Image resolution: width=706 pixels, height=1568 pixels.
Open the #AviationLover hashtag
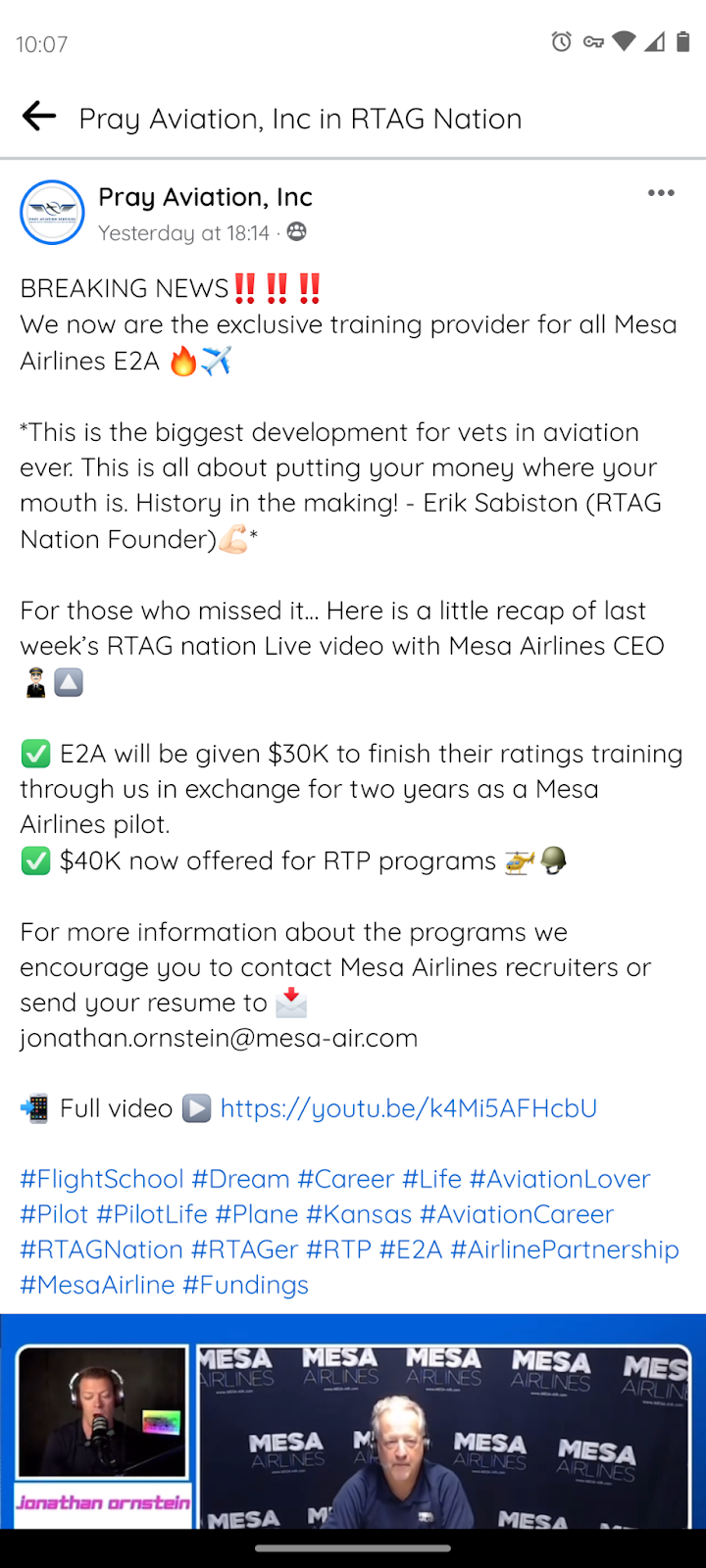pos(559,1179)
